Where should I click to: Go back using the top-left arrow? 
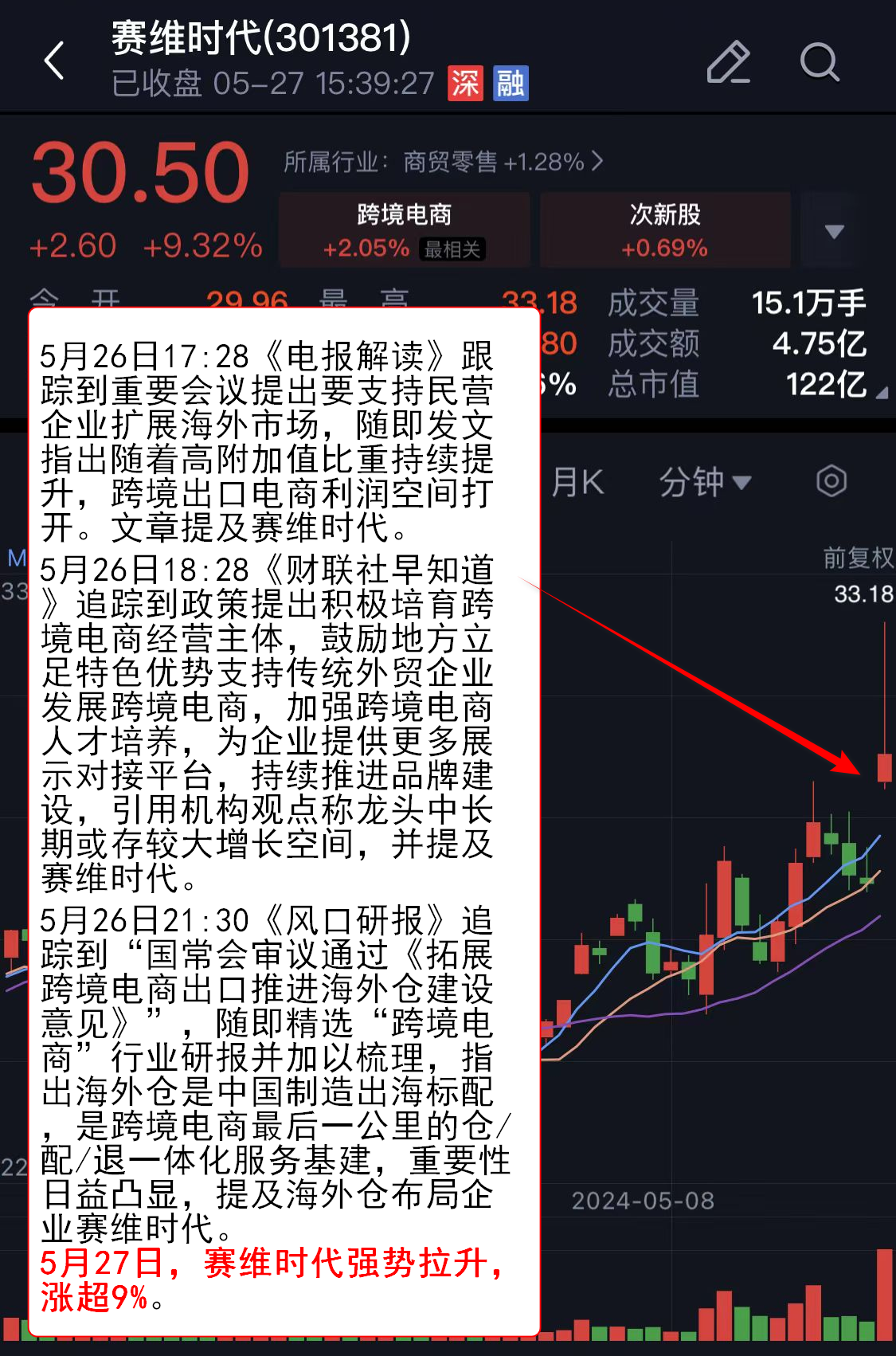coord(54,61)
